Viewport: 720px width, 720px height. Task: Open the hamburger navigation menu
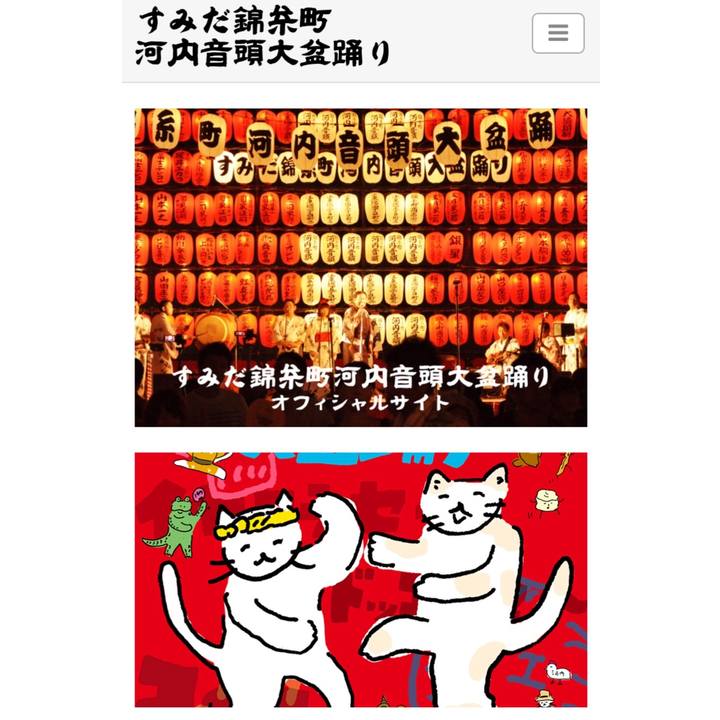(x=558, y=34)
